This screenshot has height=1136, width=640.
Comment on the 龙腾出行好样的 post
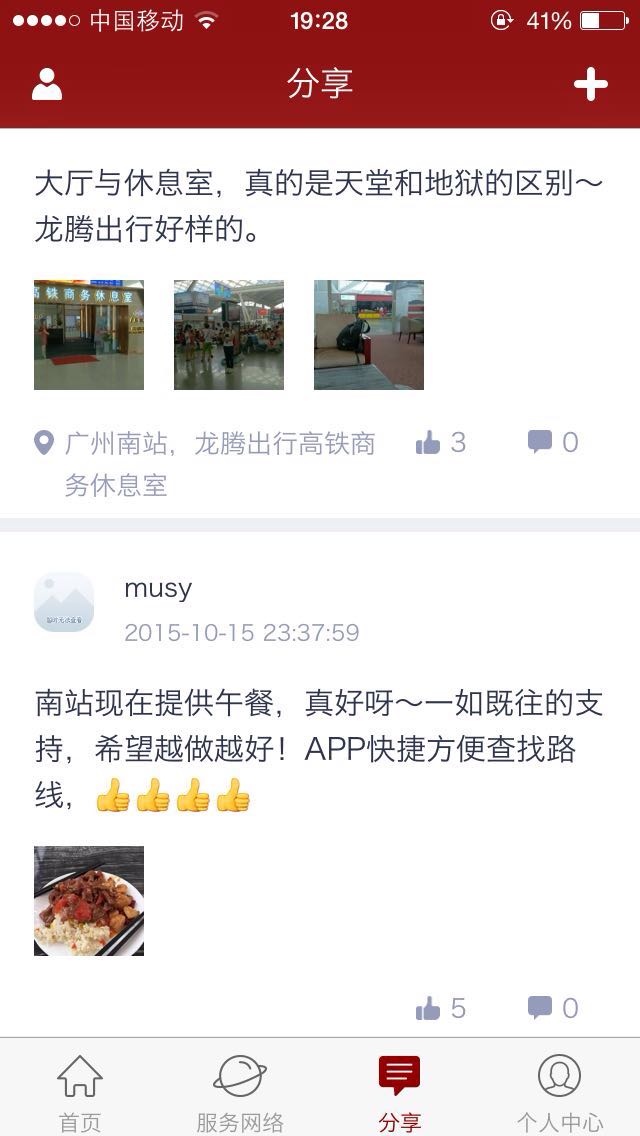click(x=553, y=443)
